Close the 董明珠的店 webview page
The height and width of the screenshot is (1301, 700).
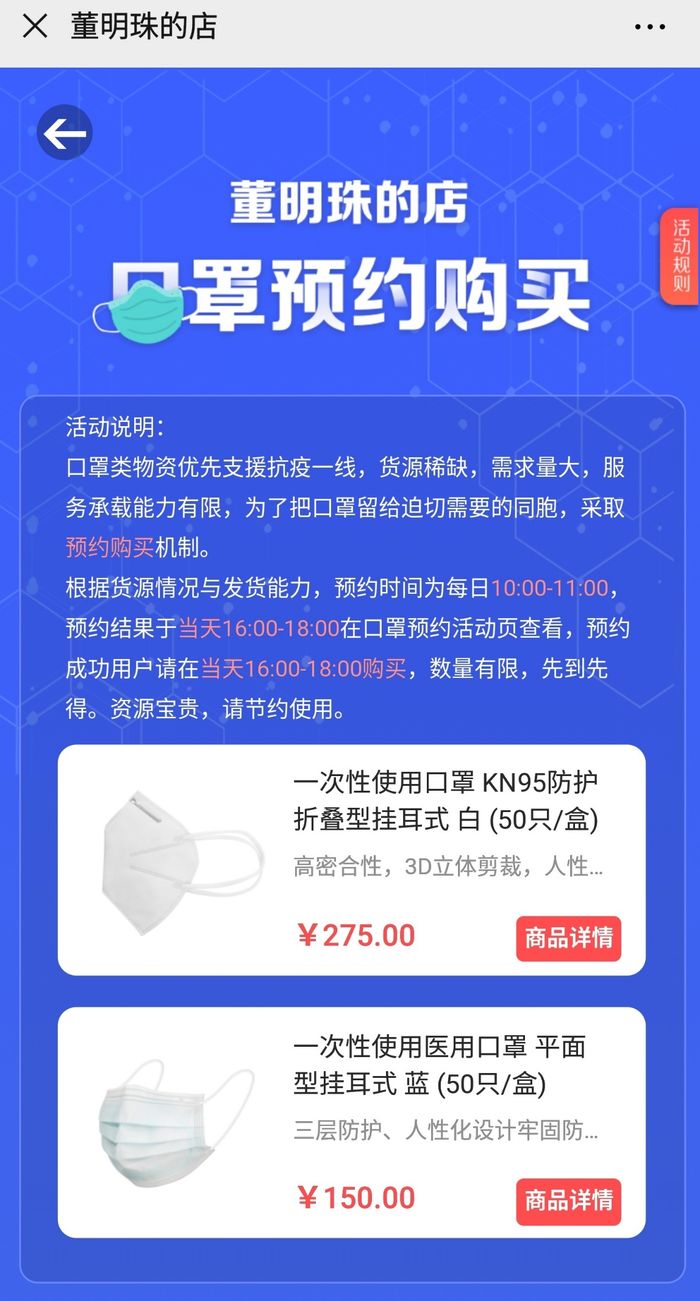35,27
